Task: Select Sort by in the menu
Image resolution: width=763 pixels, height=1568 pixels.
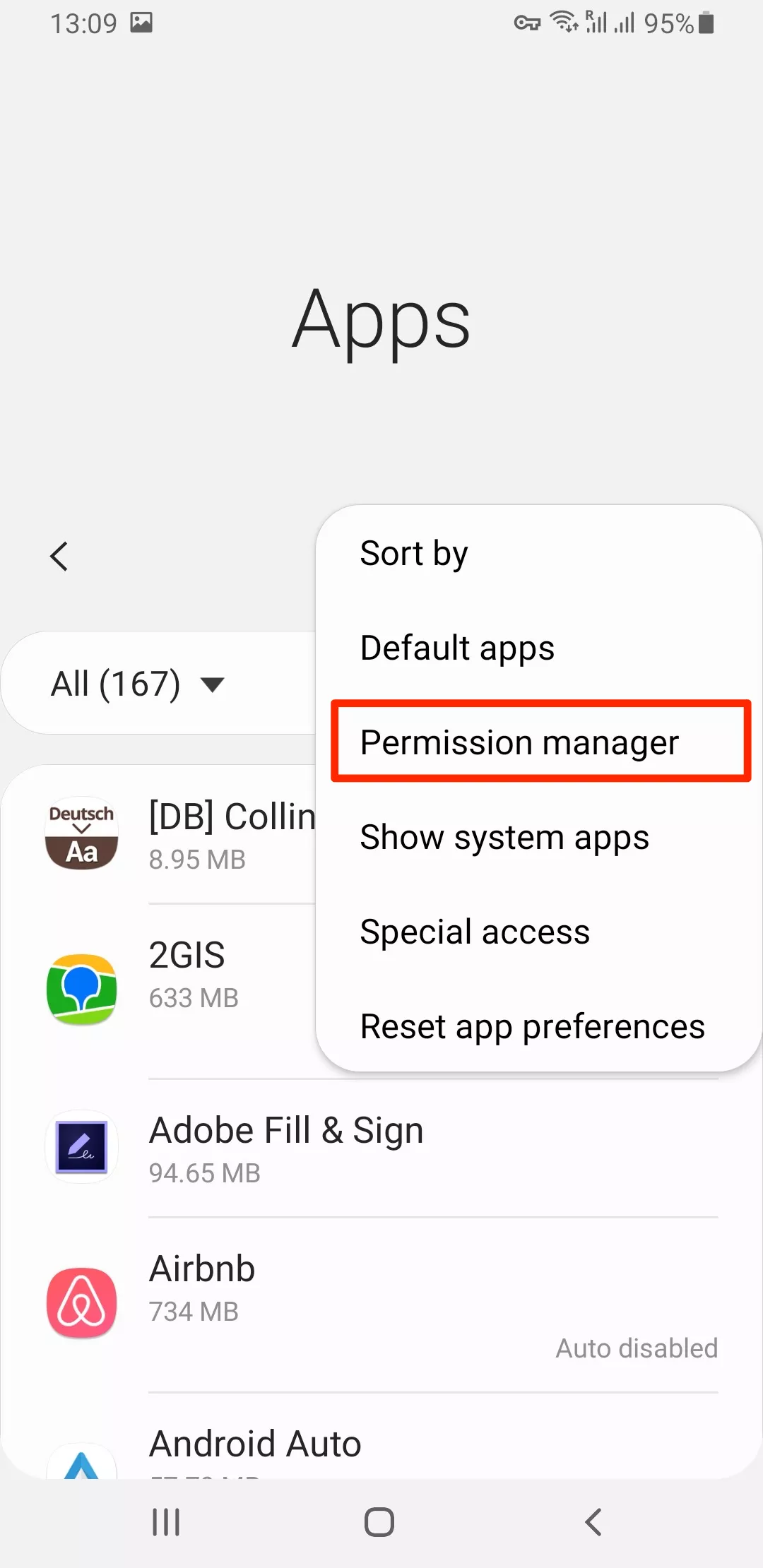Action: tap(414, 554)
